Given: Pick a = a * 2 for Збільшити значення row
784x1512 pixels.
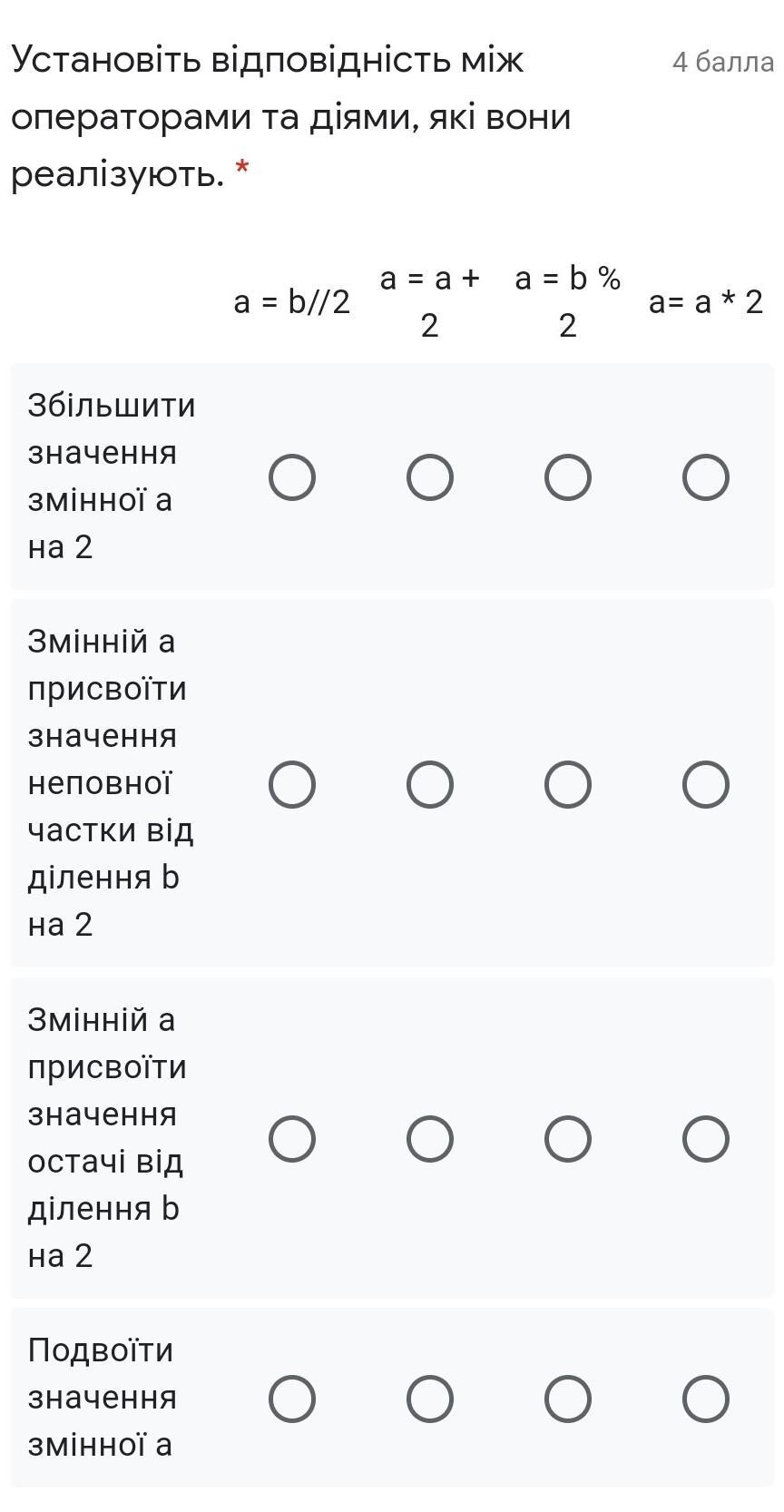Looking at the screenshot, I should [x=706, y=477].
